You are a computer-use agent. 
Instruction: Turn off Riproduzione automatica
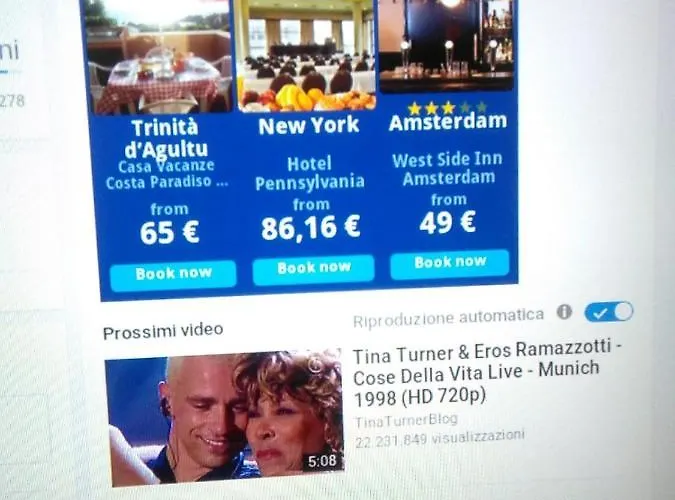click(x=608, y=312)
